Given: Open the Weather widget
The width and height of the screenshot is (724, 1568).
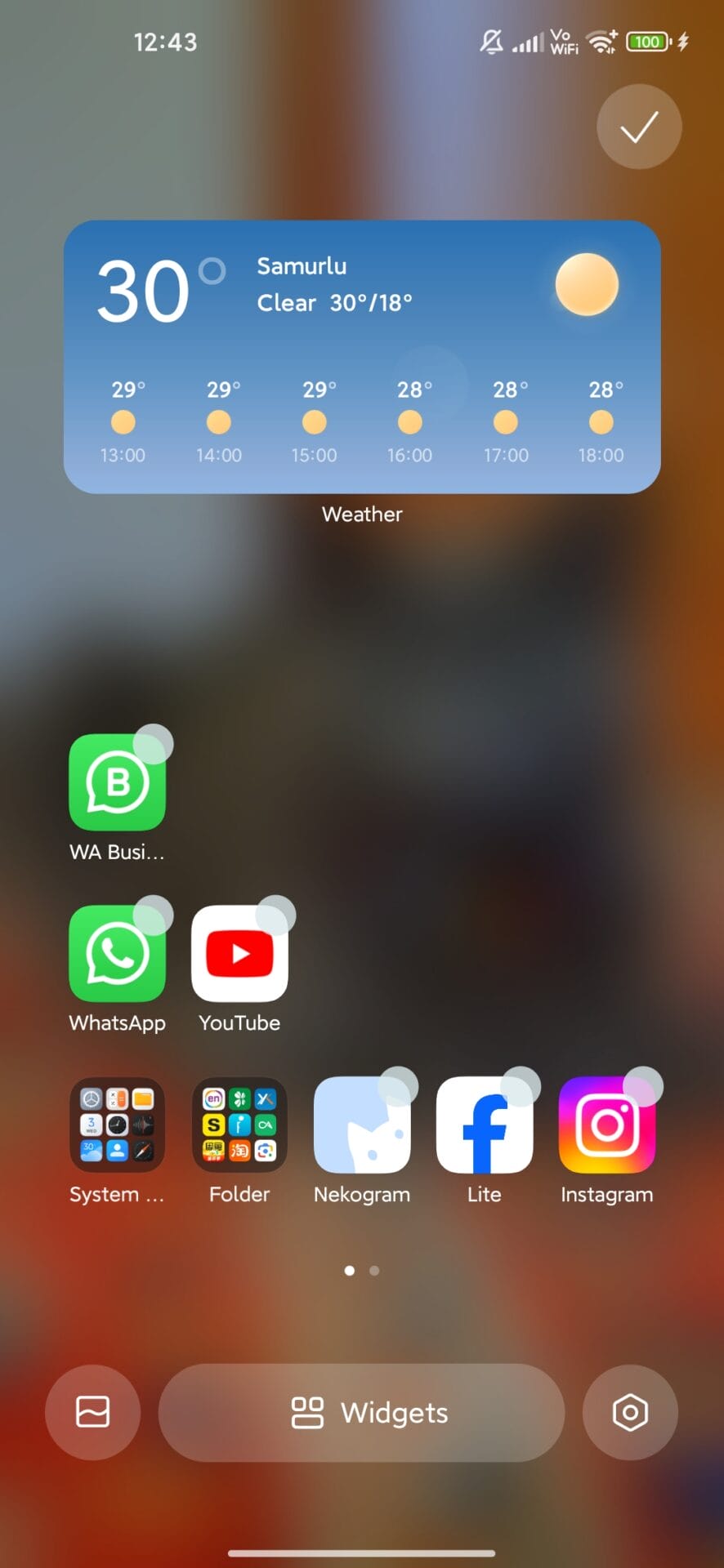Looking at the screenshot, I should (362, 356).
